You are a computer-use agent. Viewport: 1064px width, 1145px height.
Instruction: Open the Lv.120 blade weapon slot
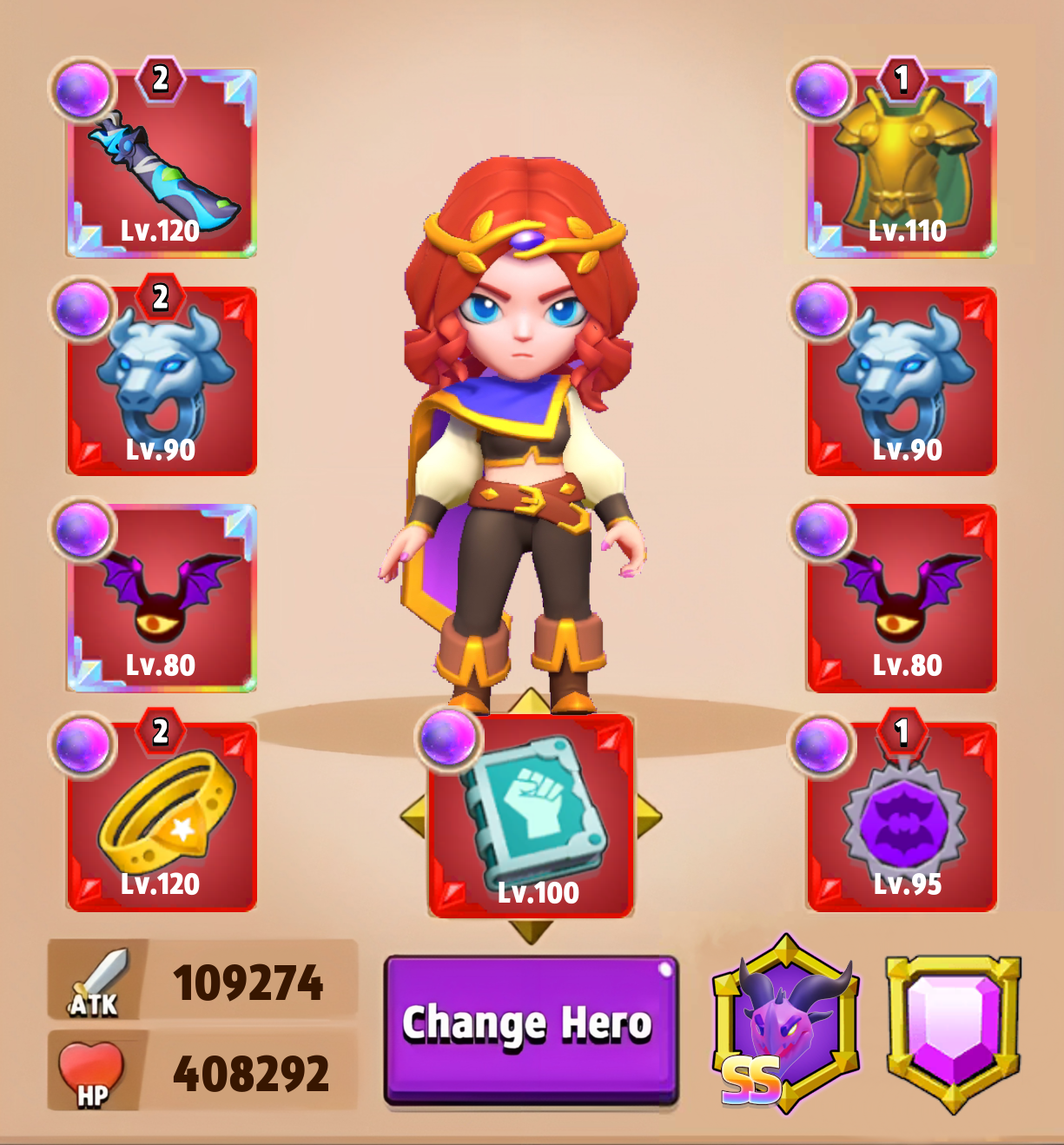click(162, 165)
